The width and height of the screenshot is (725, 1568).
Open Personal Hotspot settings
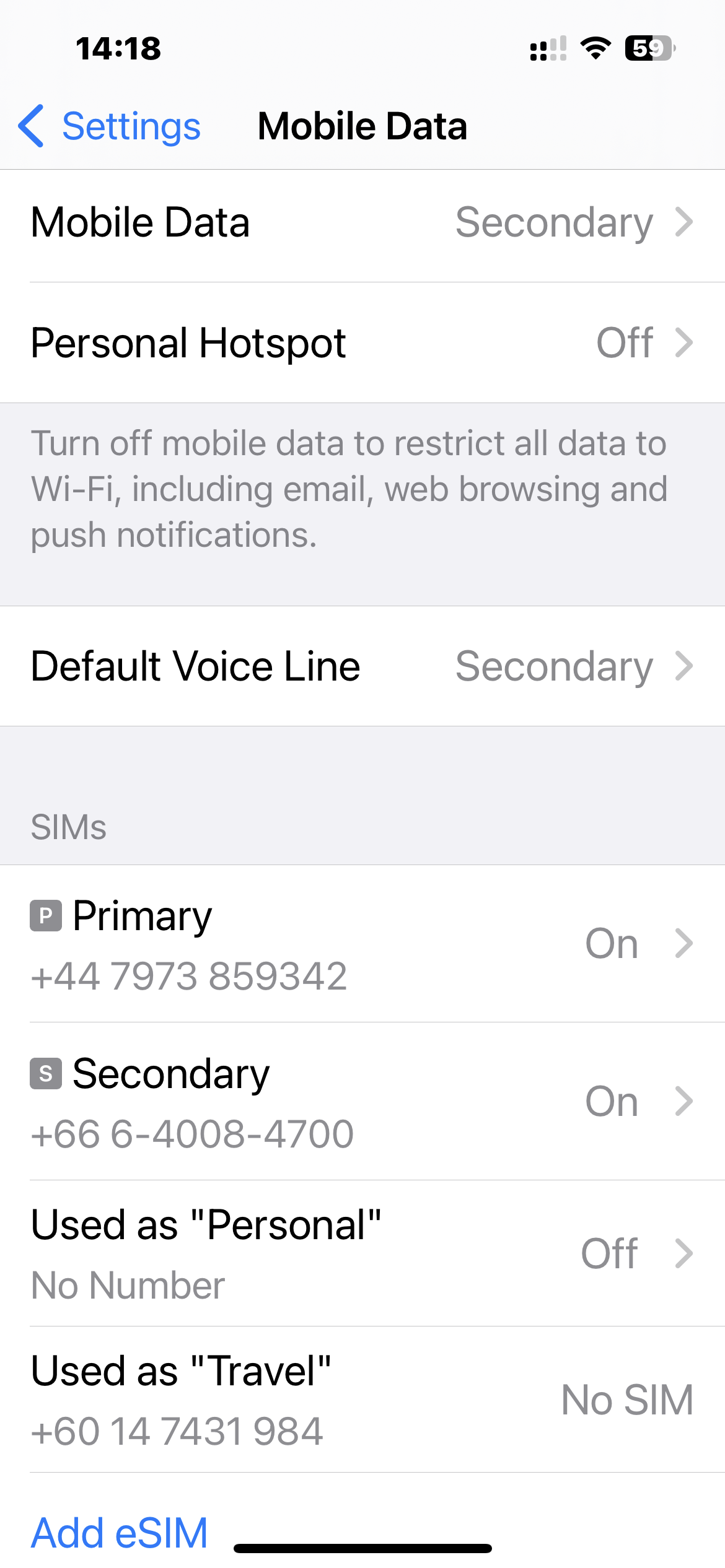[362, 343]
